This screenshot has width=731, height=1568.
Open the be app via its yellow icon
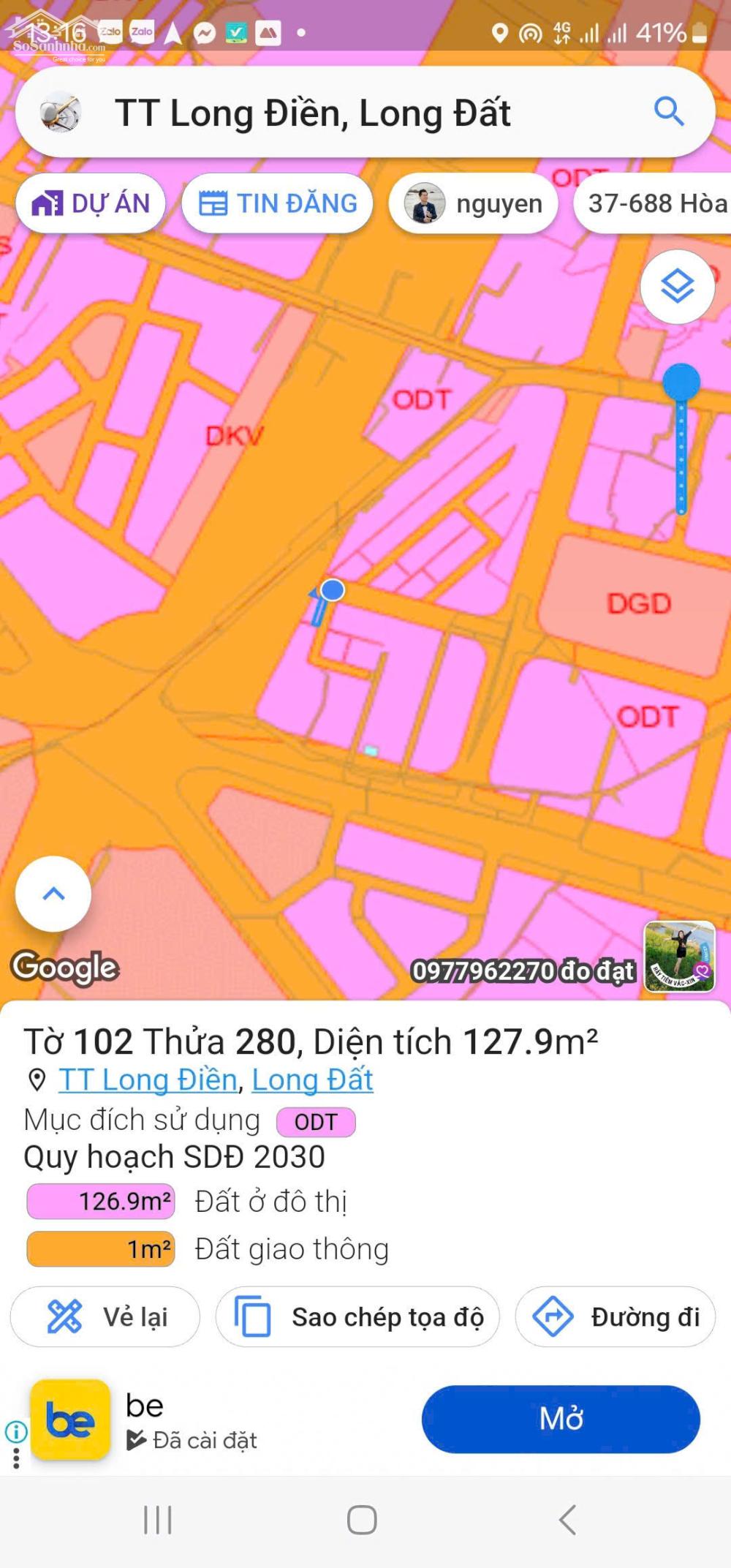[x=71, y=1417]
